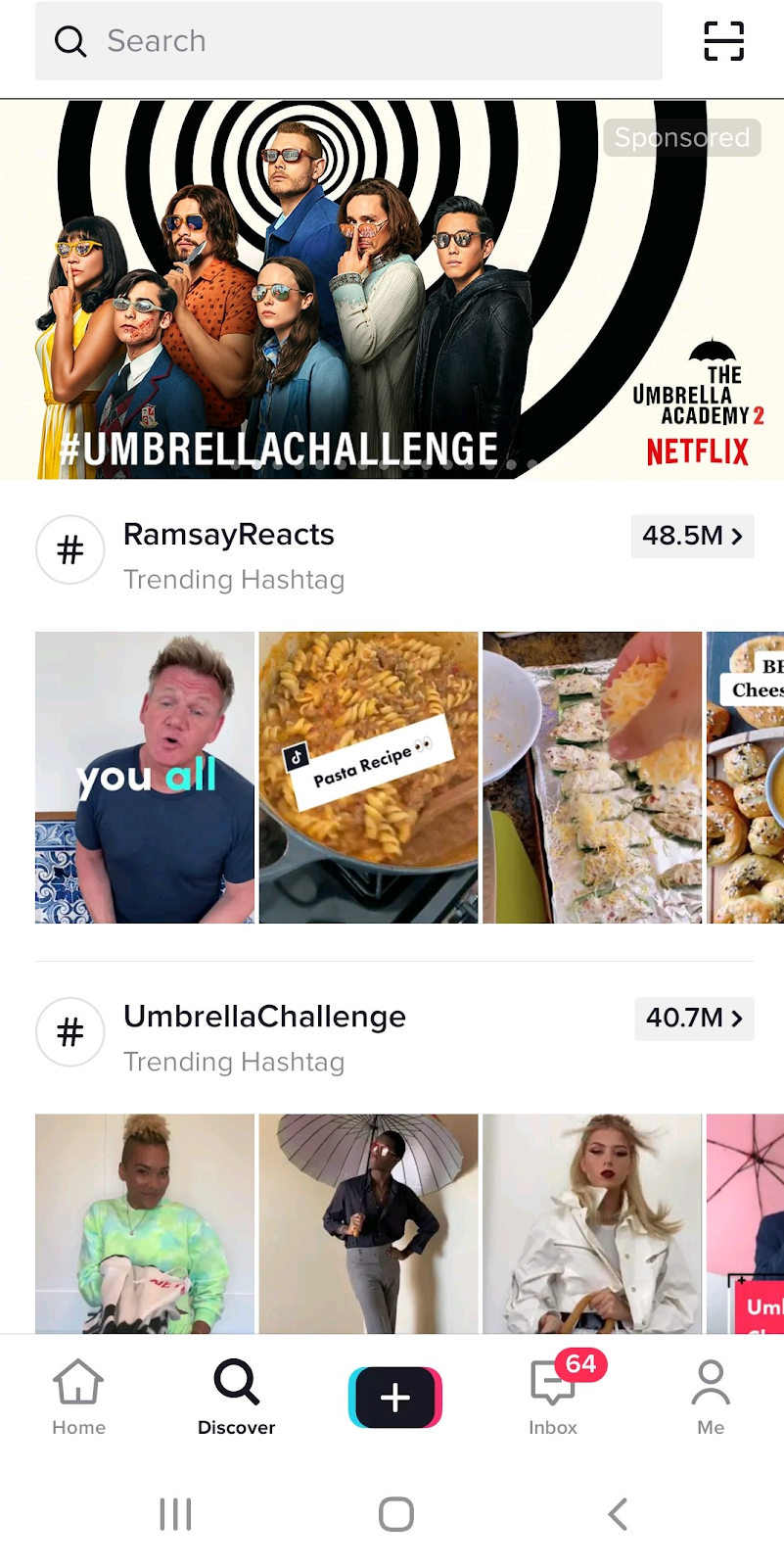Viewport: 784px width, 1567px height.
Task: Open the QR code scanner
Action: [724, 41]
